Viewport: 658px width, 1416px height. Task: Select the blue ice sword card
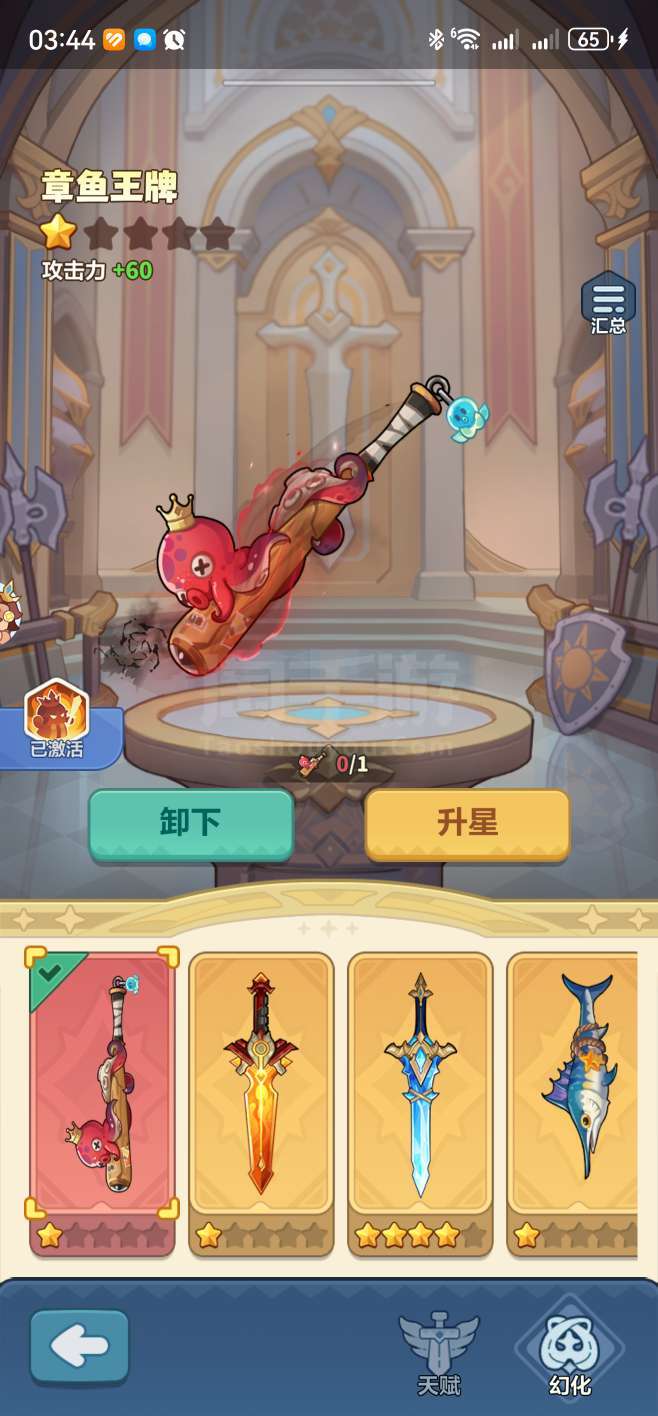coord(420,1100)
